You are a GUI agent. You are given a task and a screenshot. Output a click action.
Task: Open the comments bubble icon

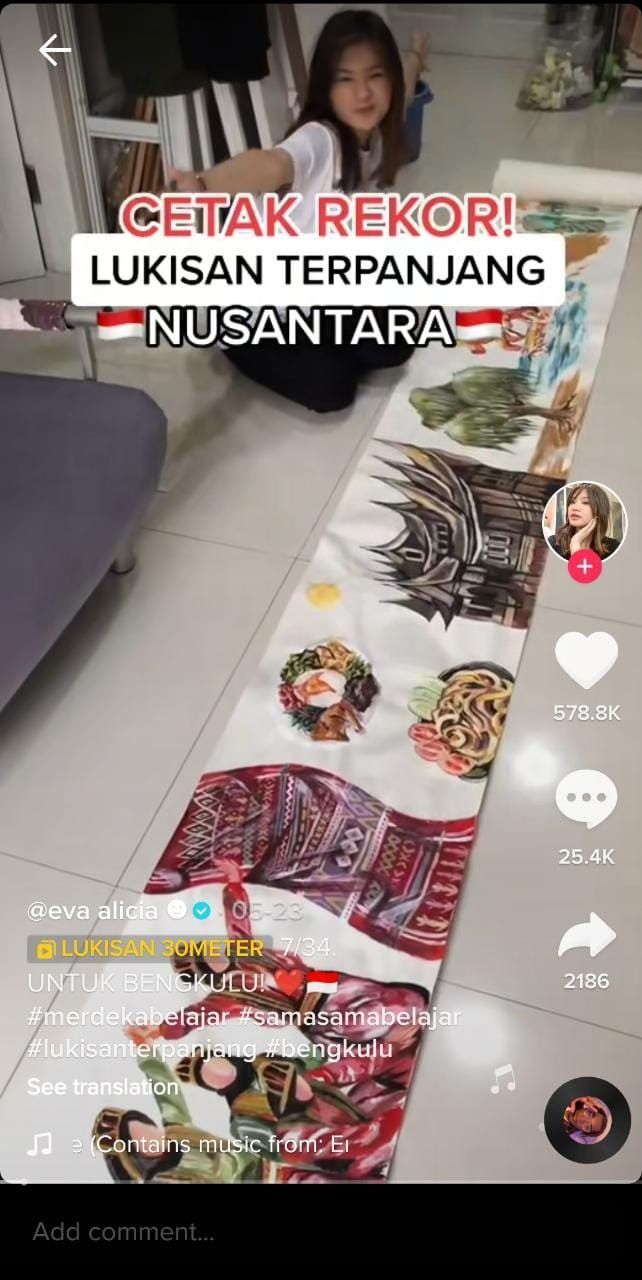click(586, 800)
